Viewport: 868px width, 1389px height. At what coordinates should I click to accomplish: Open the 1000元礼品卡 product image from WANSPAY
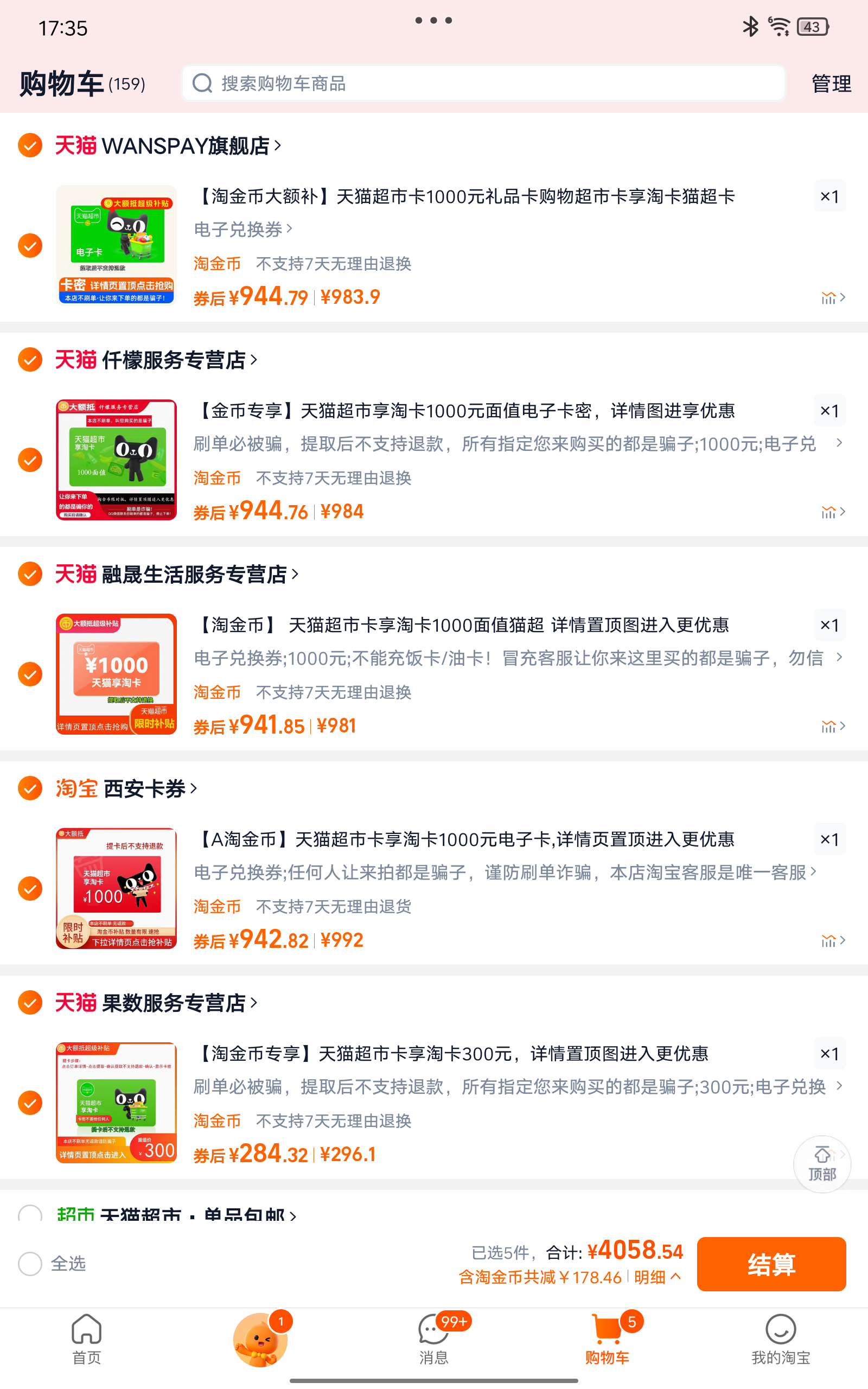[x=116, y=245]
